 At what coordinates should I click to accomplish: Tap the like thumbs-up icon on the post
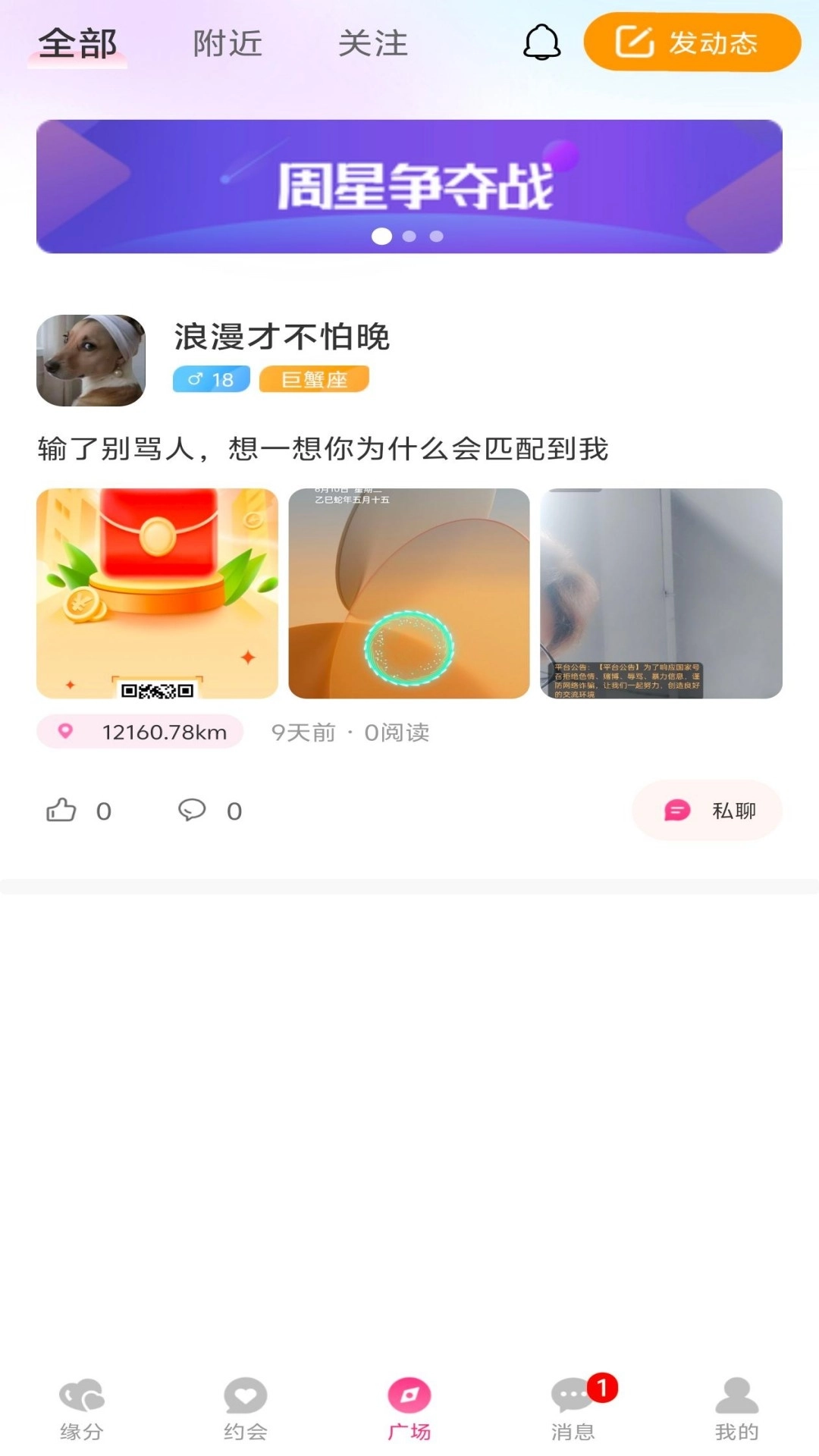[x=61, y=810]
